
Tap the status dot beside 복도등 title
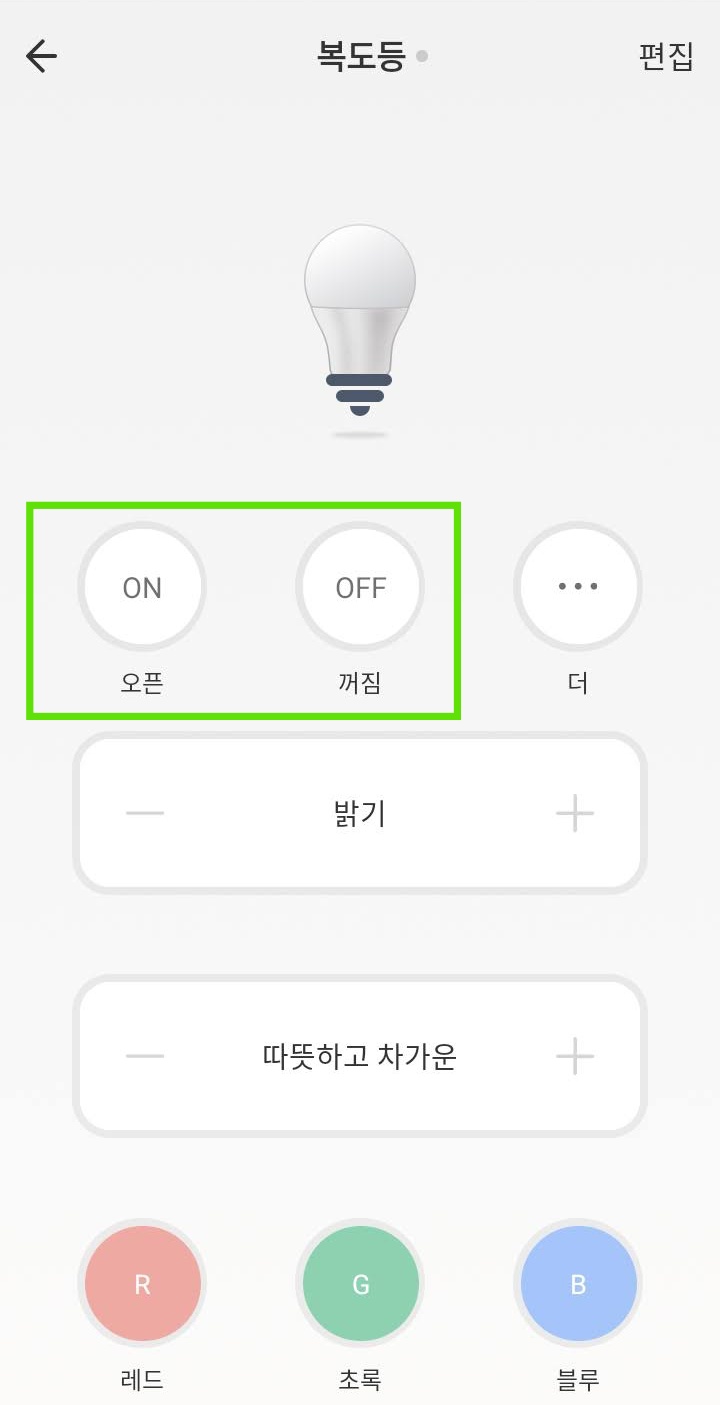422,58
